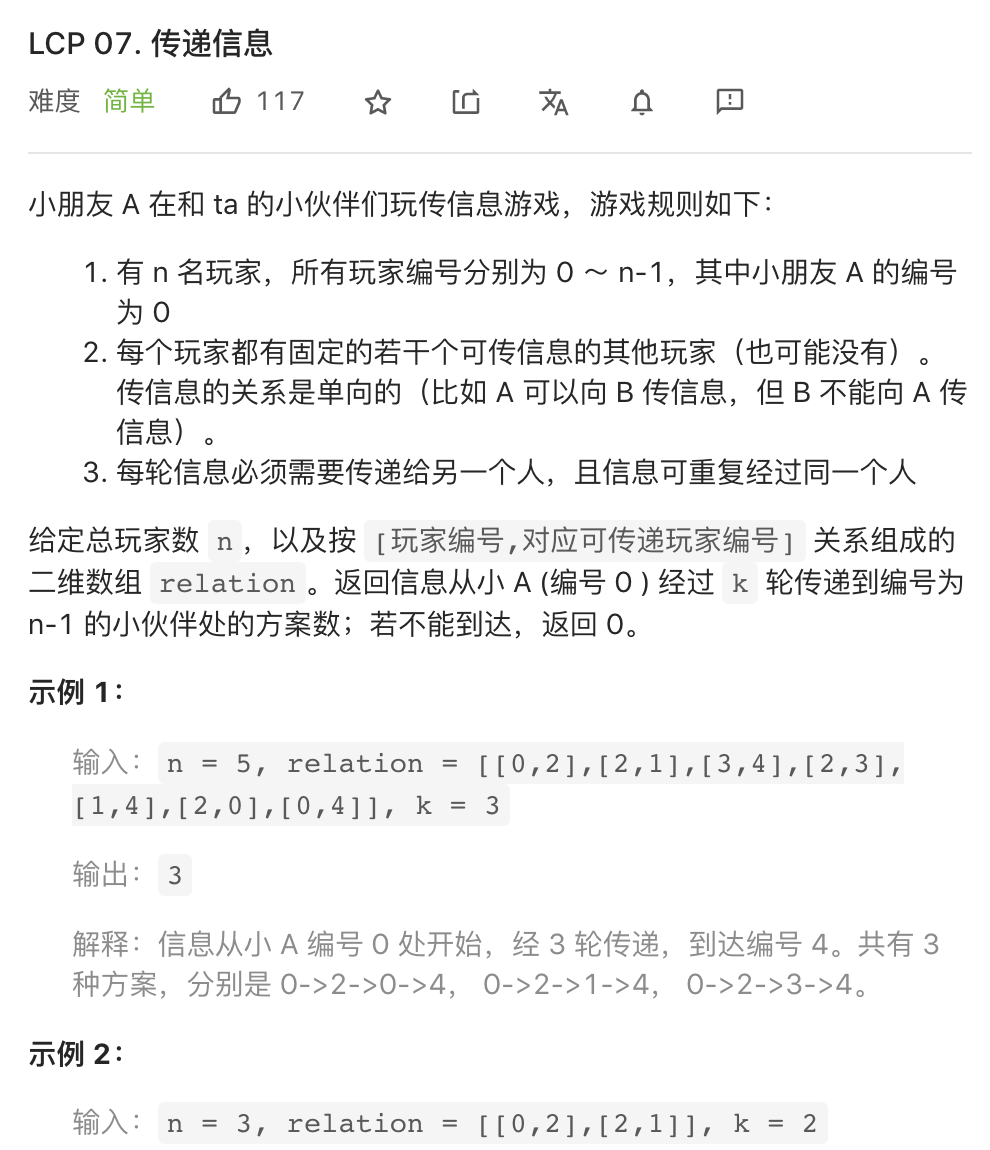Like this problem with the thumbs-up icon

[x=227, y=101]
